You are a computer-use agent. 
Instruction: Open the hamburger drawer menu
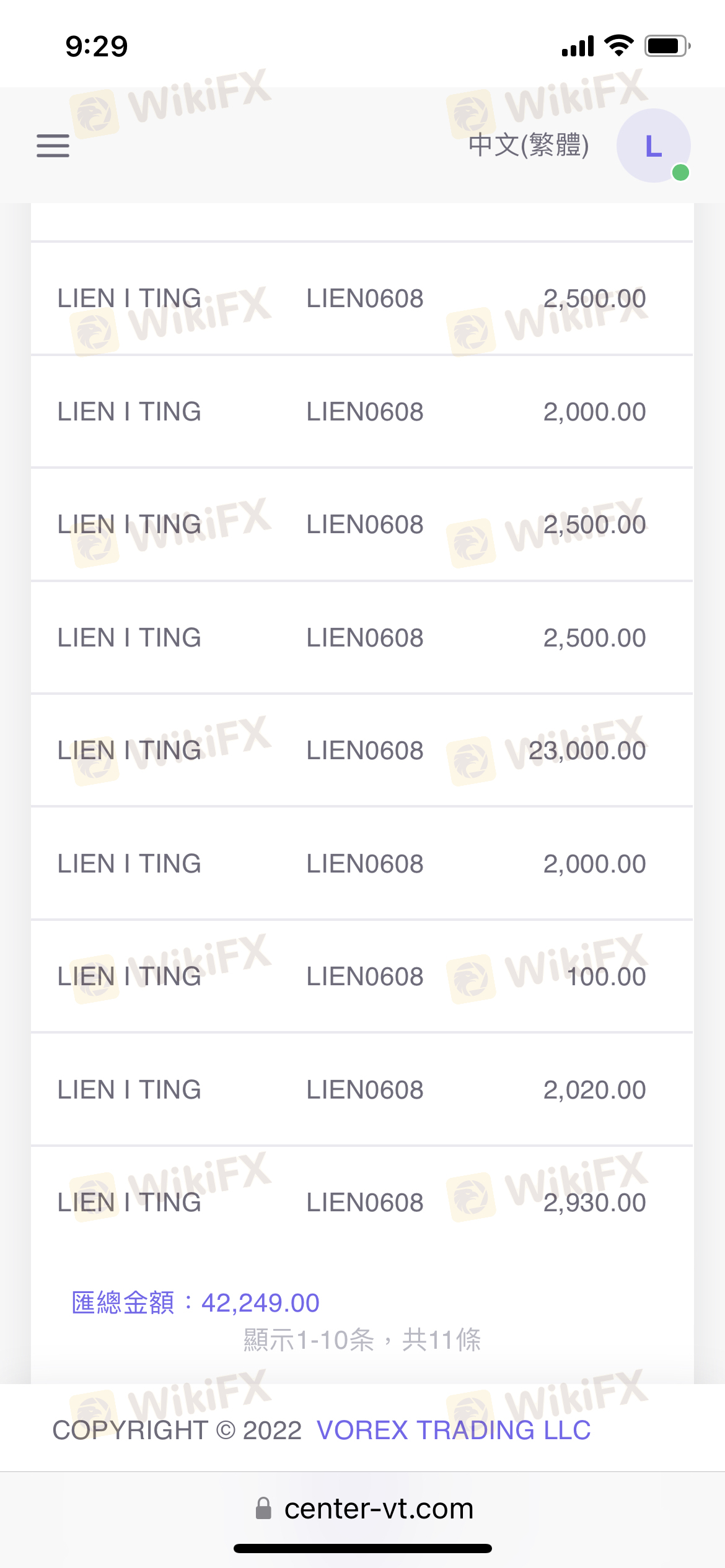53,146
